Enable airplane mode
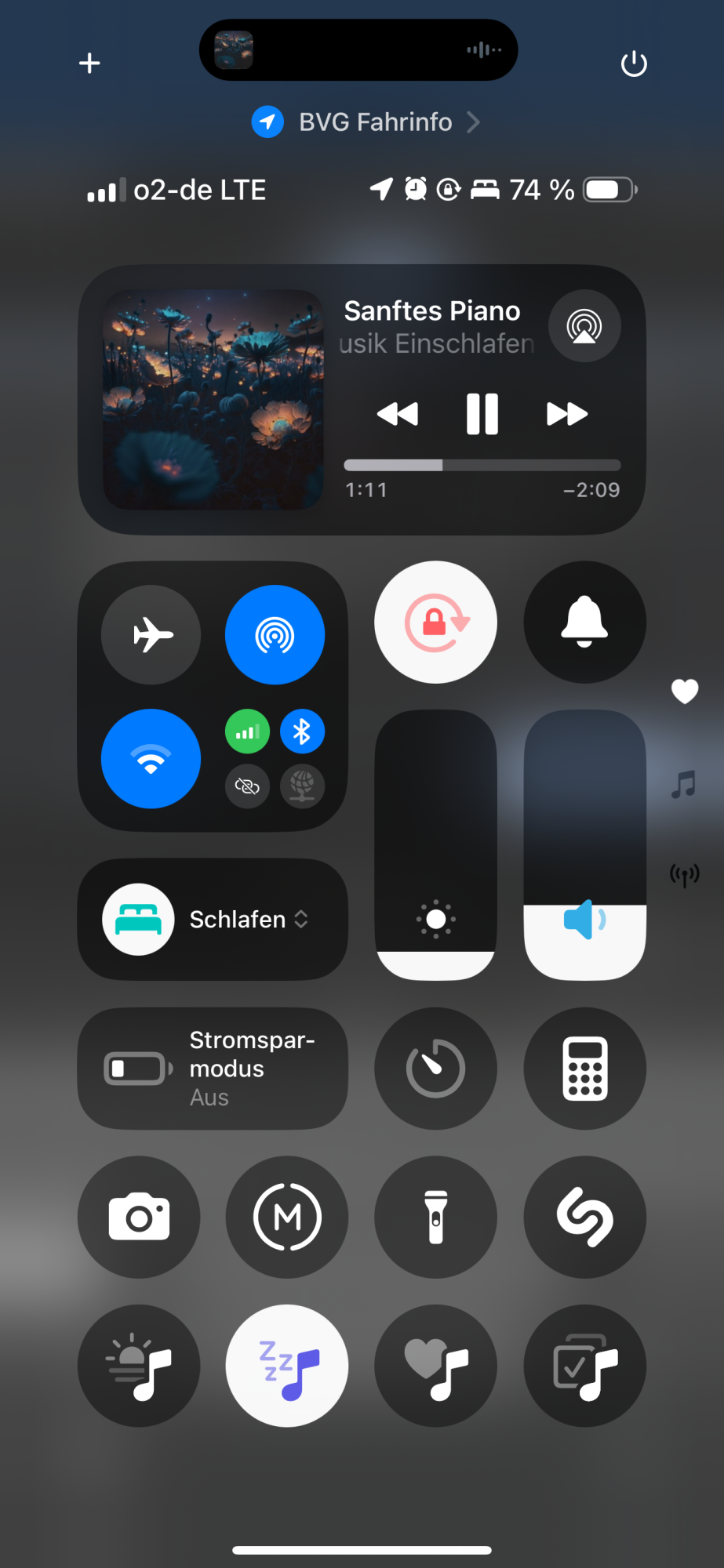This screenshot has width=724, height=1568. tap(151, 635)
